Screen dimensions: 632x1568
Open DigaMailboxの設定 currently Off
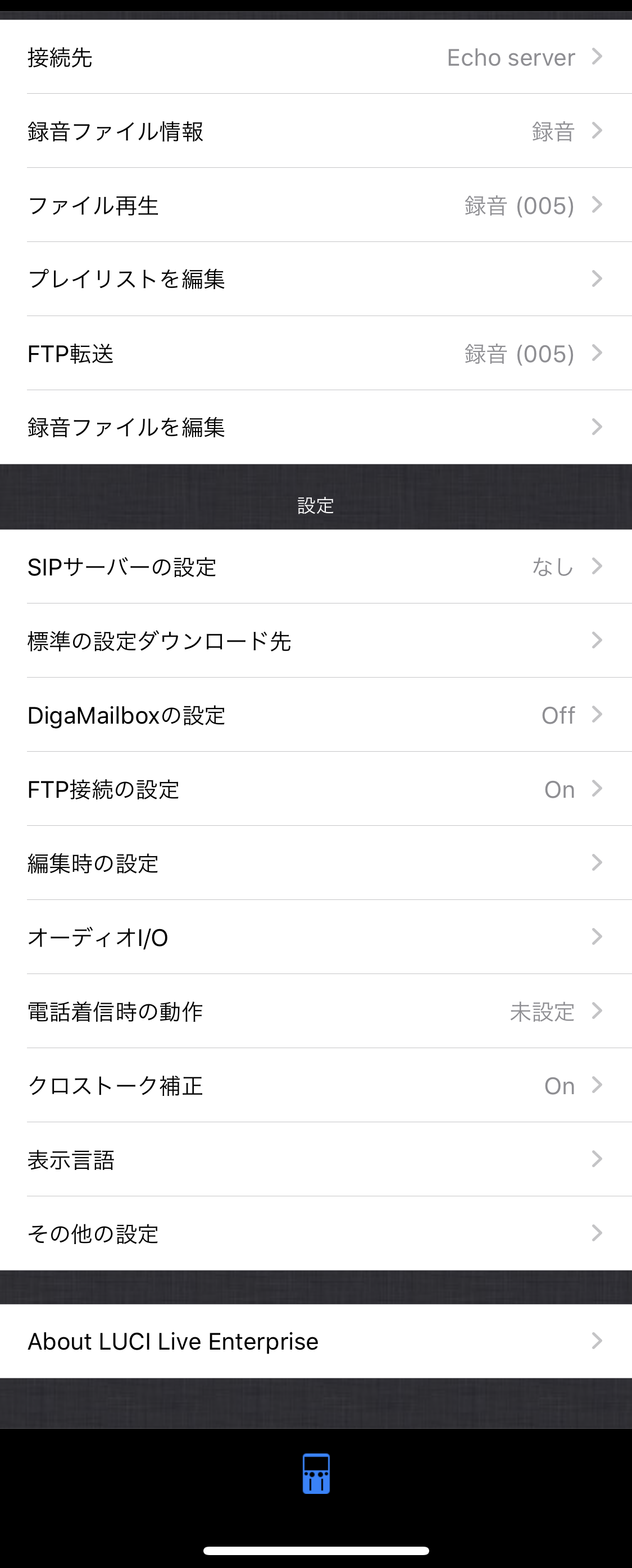click(316, 715)
